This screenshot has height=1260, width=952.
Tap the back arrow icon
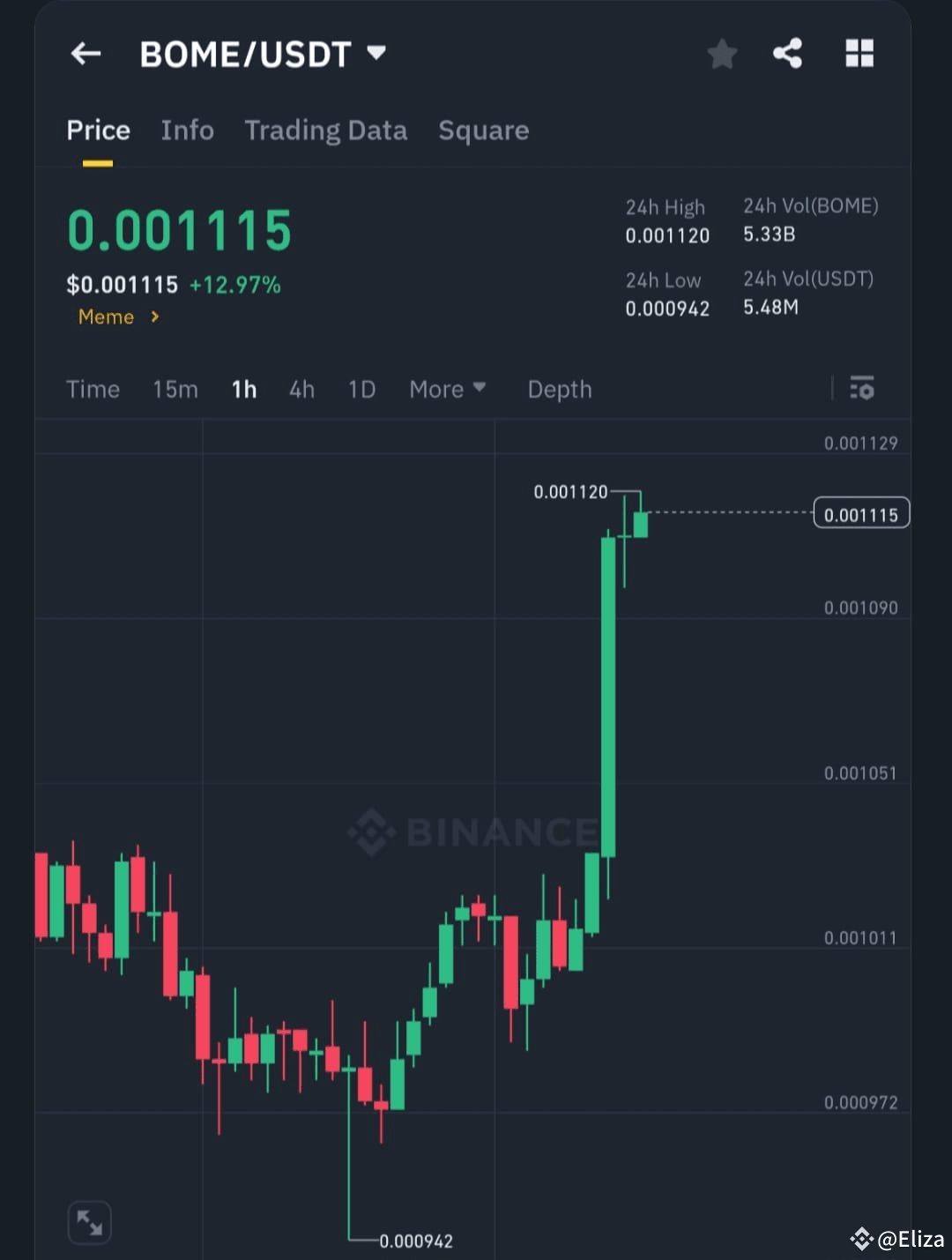click(85, 54)
